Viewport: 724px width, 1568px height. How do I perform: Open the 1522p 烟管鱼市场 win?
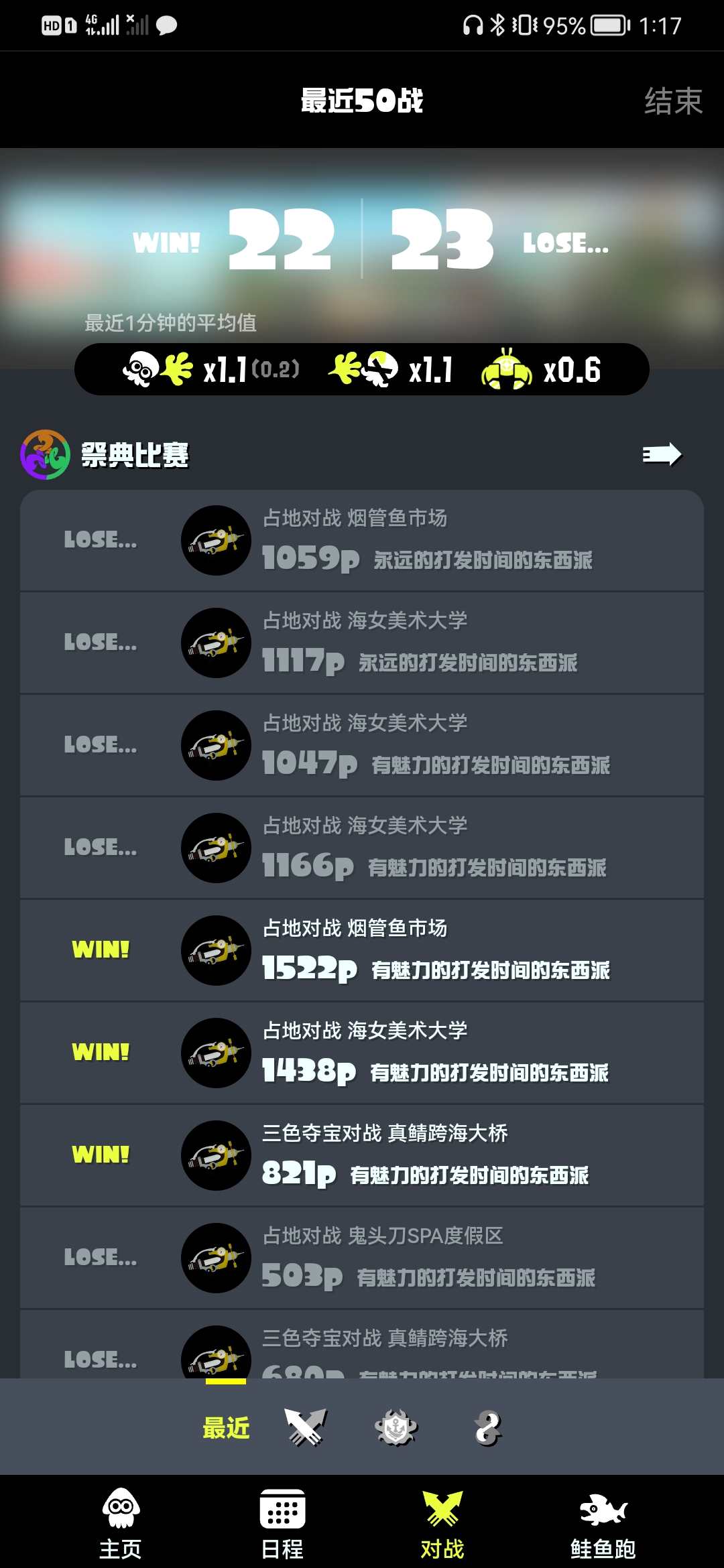(362, 950)
